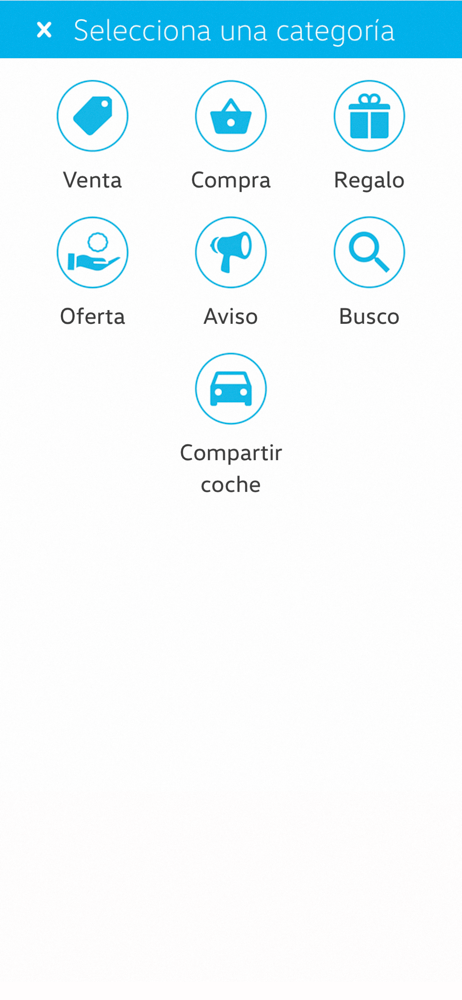The height and width of the screenshot is (1000, 462).
Task: Choose the Compra basket category
Action: (231, 115)
